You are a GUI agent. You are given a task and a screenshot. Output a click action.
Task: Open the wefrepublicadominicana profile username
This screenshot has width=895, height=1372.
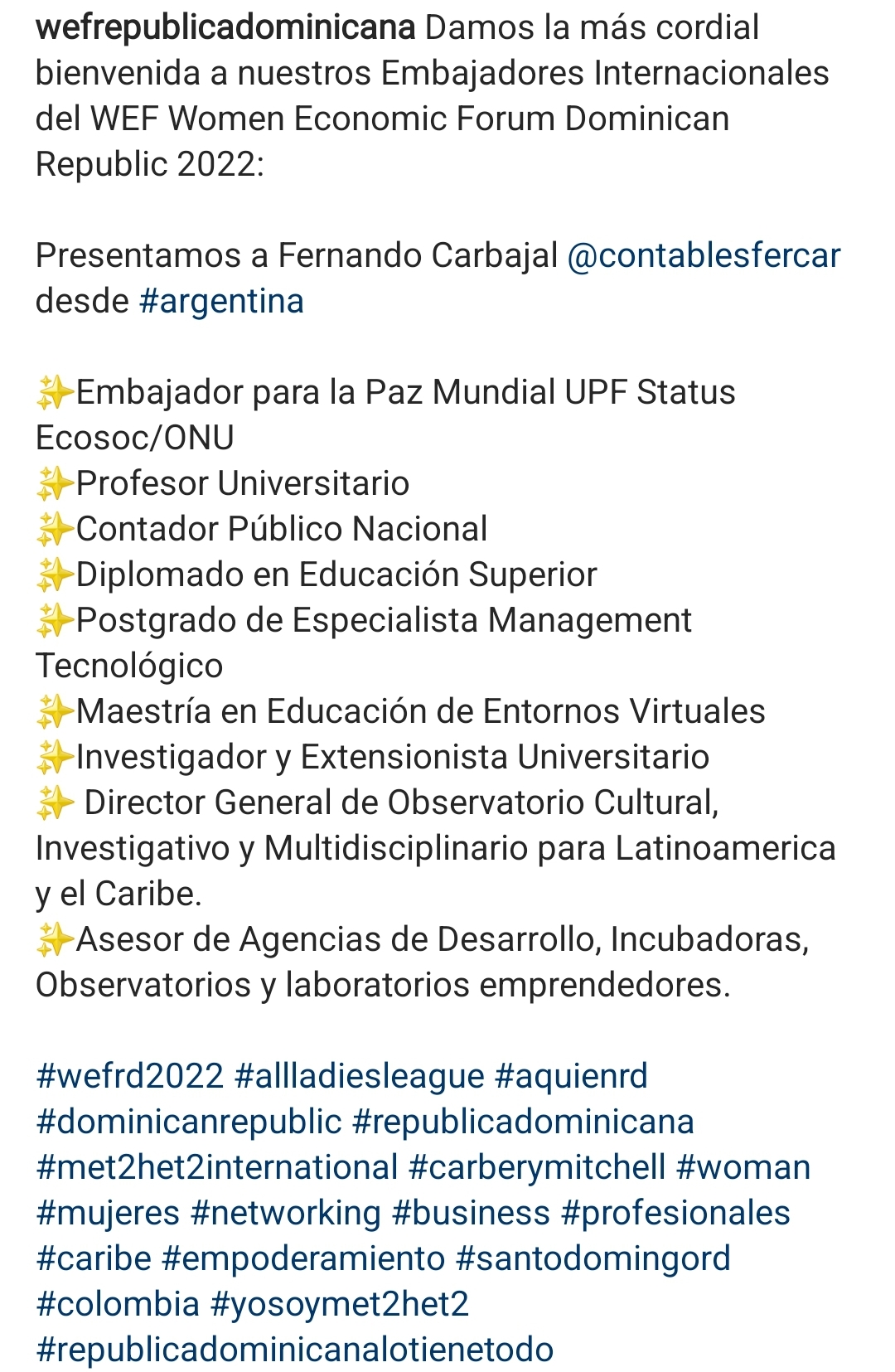[x=225, y=28]
